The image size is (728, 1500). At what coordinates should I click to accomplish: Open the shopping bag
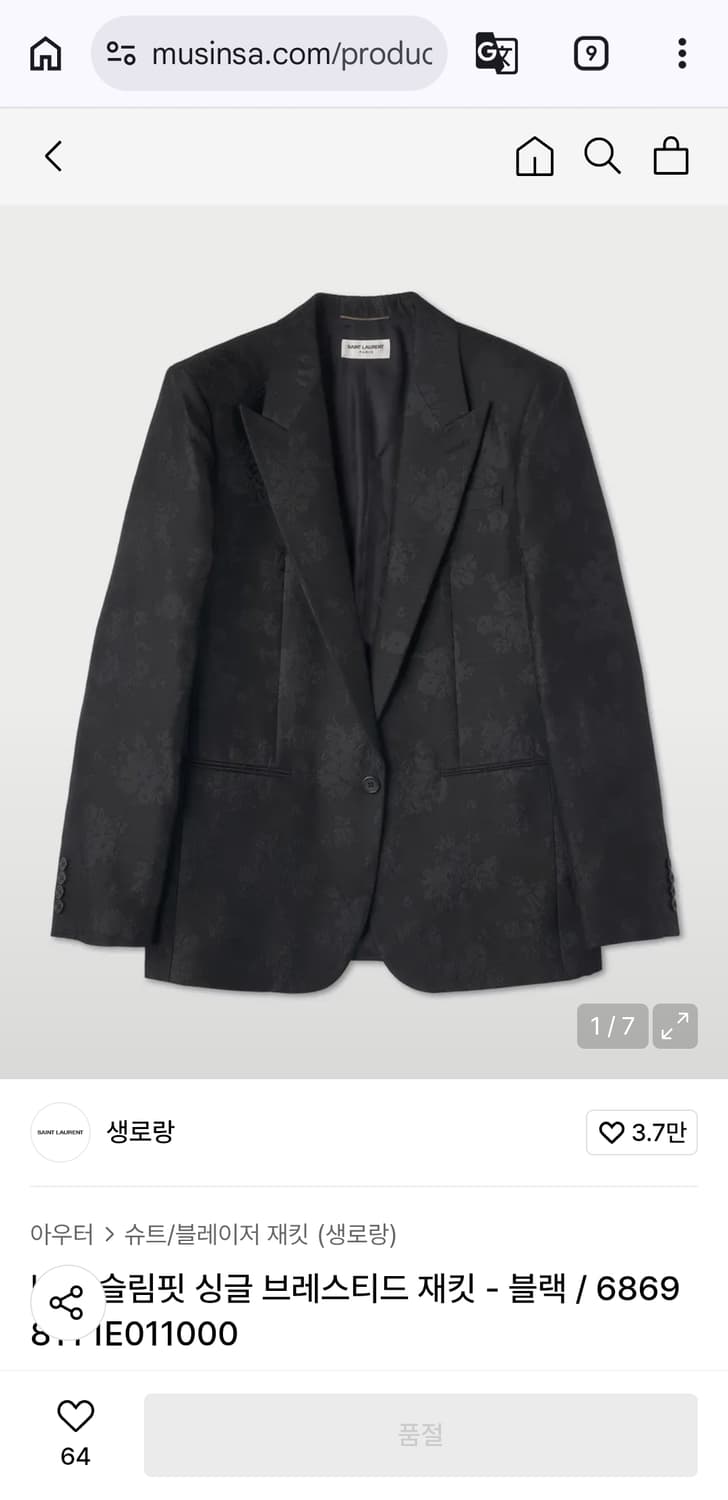[670, 156]
